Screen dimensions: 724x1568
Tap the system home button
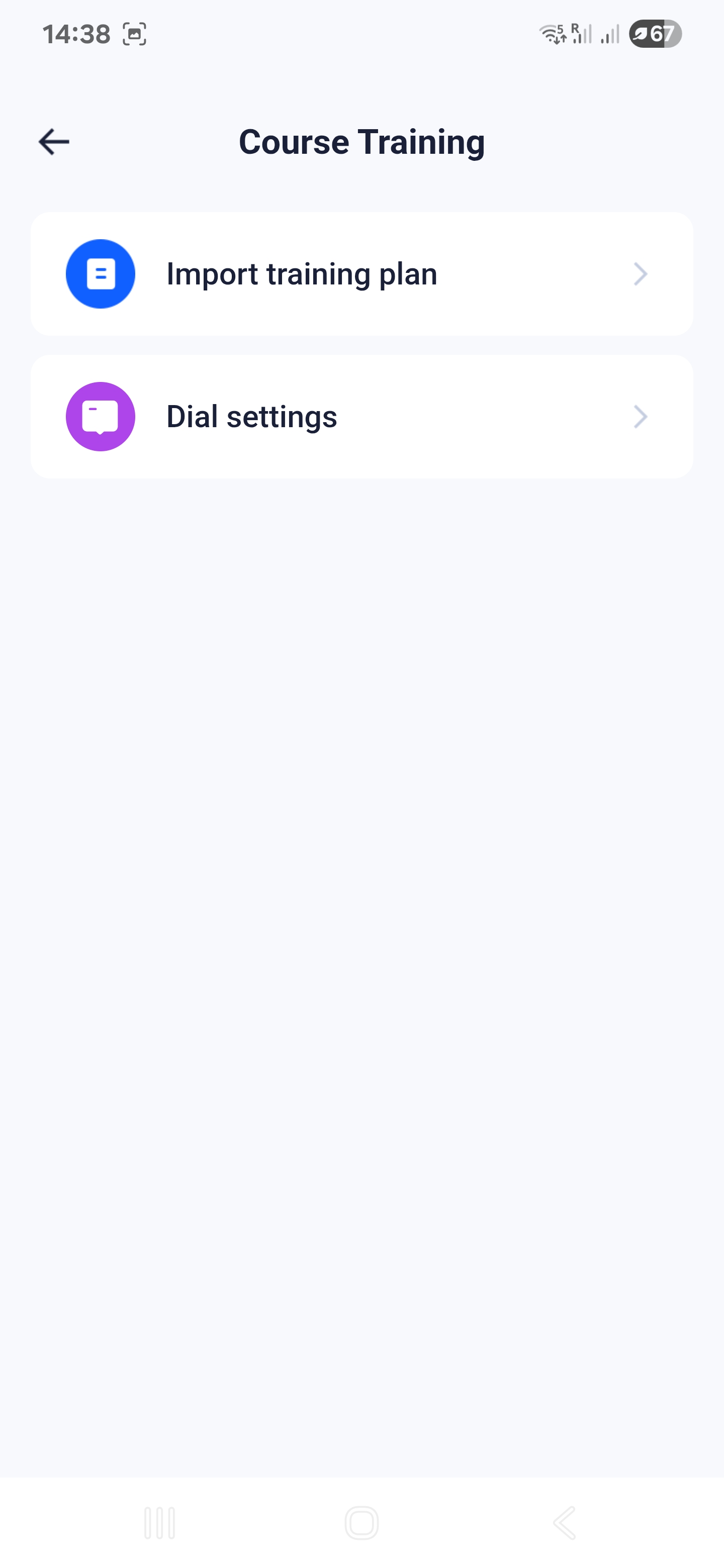point(361,1523)
